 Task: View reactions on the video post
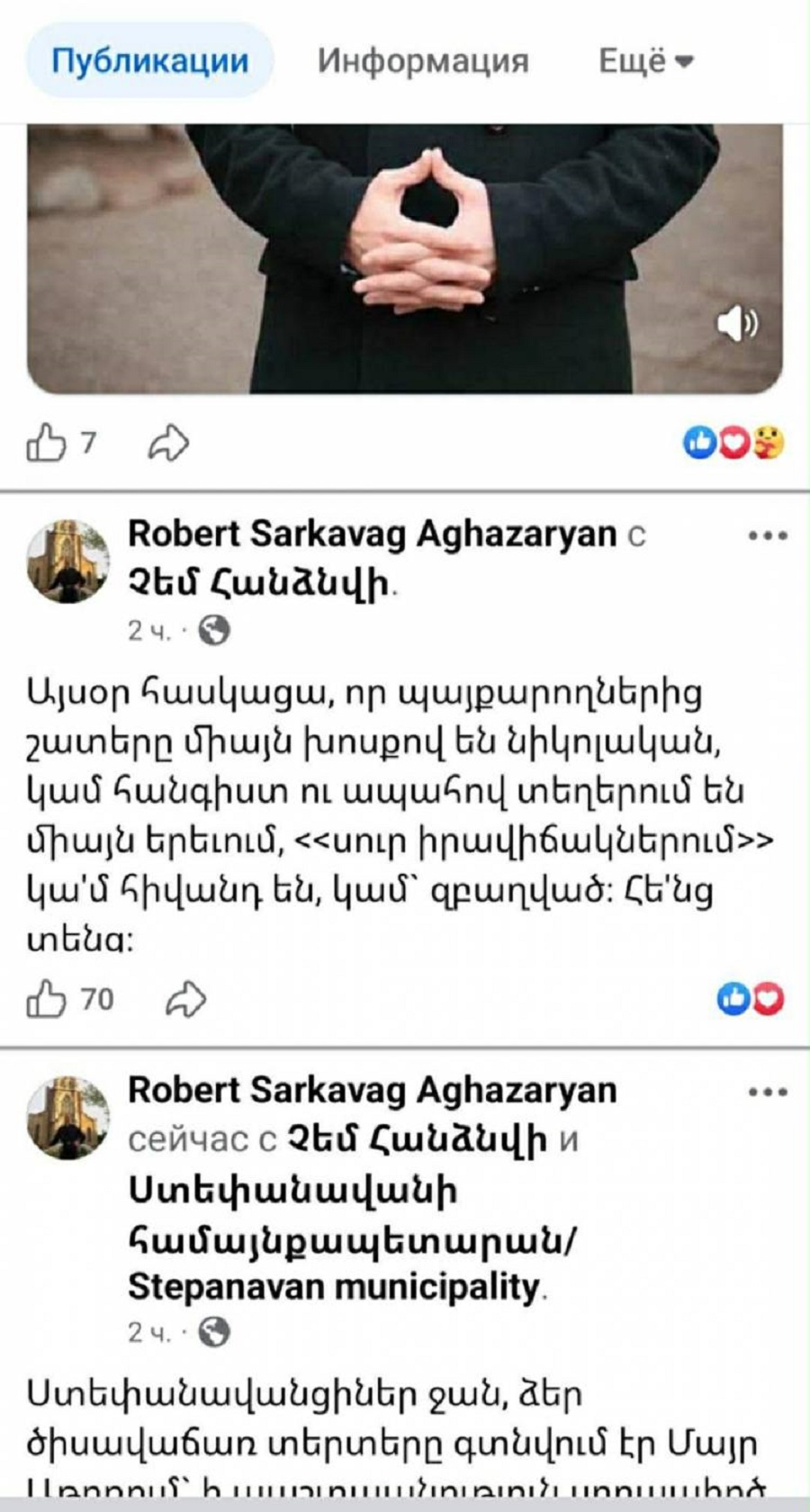[733, 442]
